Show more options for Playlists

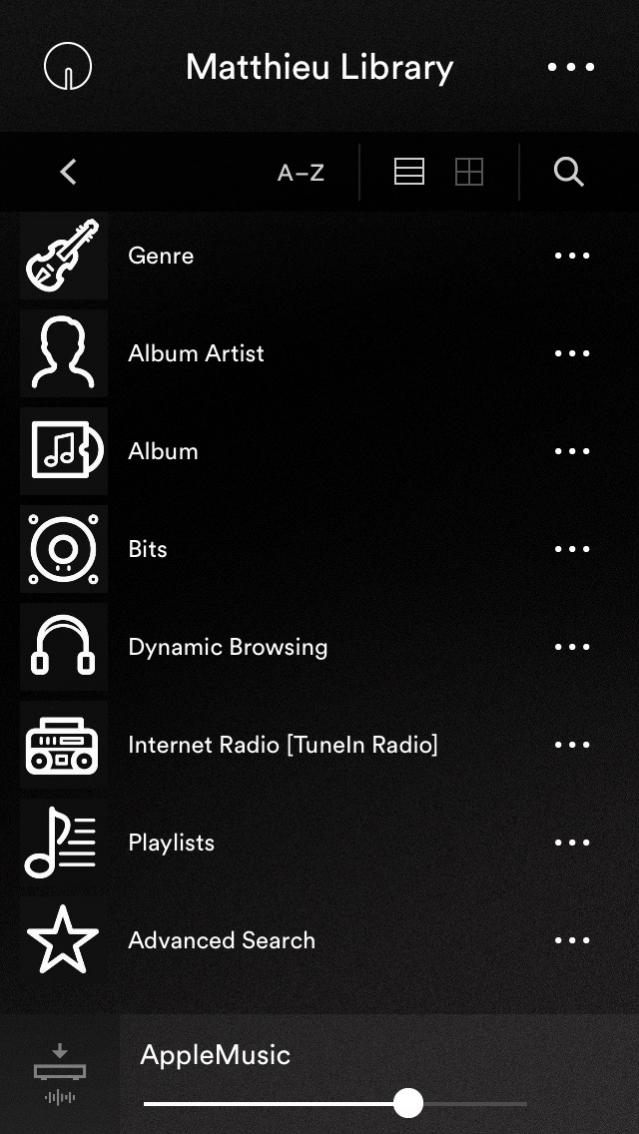pyautogui.click(x=572, y=843)
